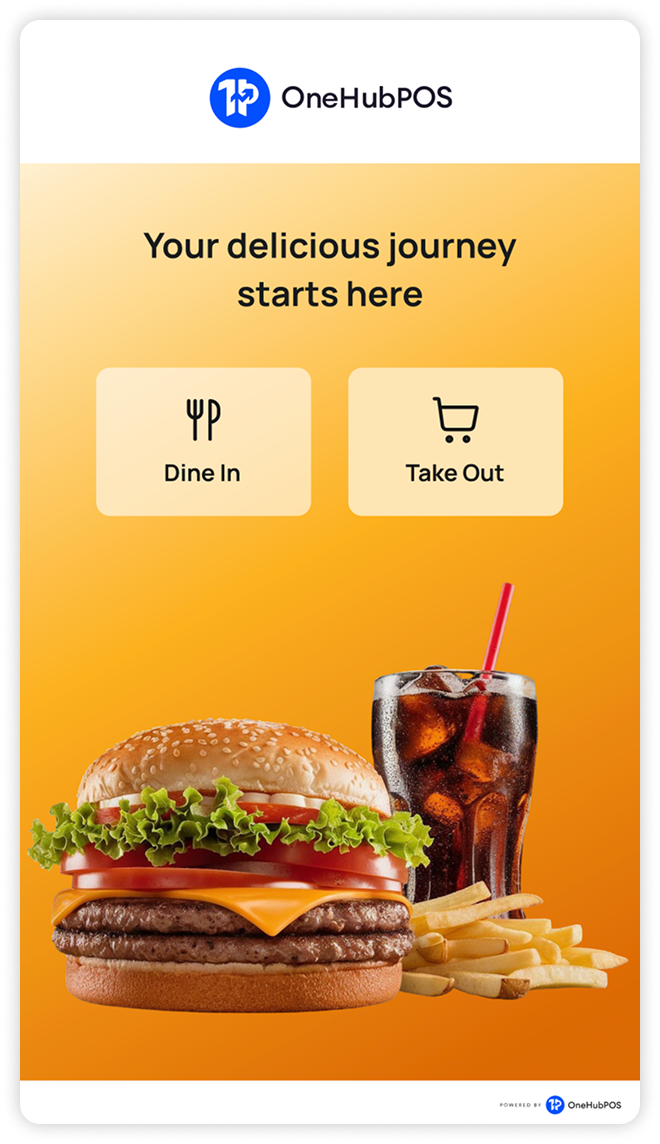Select the Dine In option
Viewport: 660px width, 1144px height.
[203, 441]
